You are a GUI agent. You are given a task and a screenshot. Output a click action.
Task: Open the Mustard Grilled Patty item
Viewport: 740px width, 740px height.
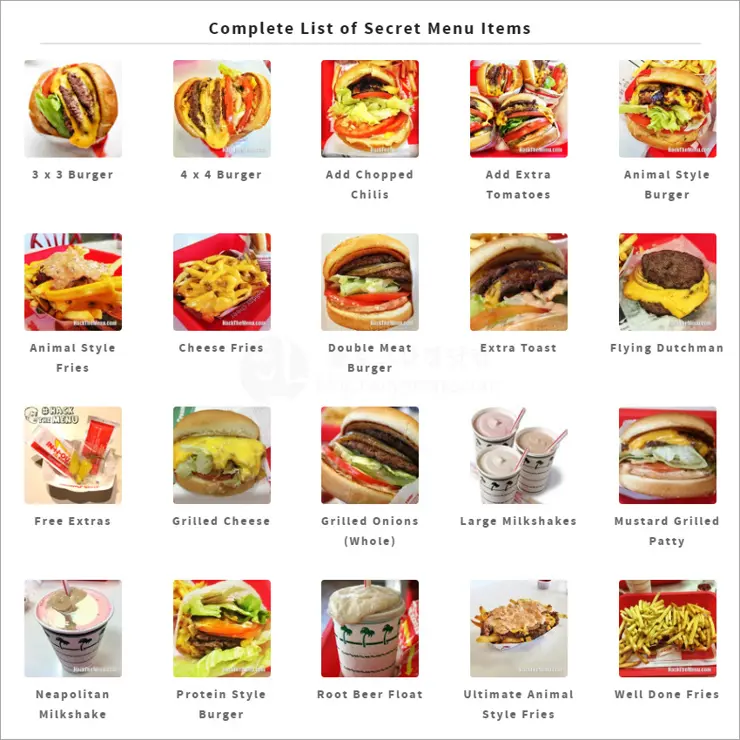click(x=667, y=455)
